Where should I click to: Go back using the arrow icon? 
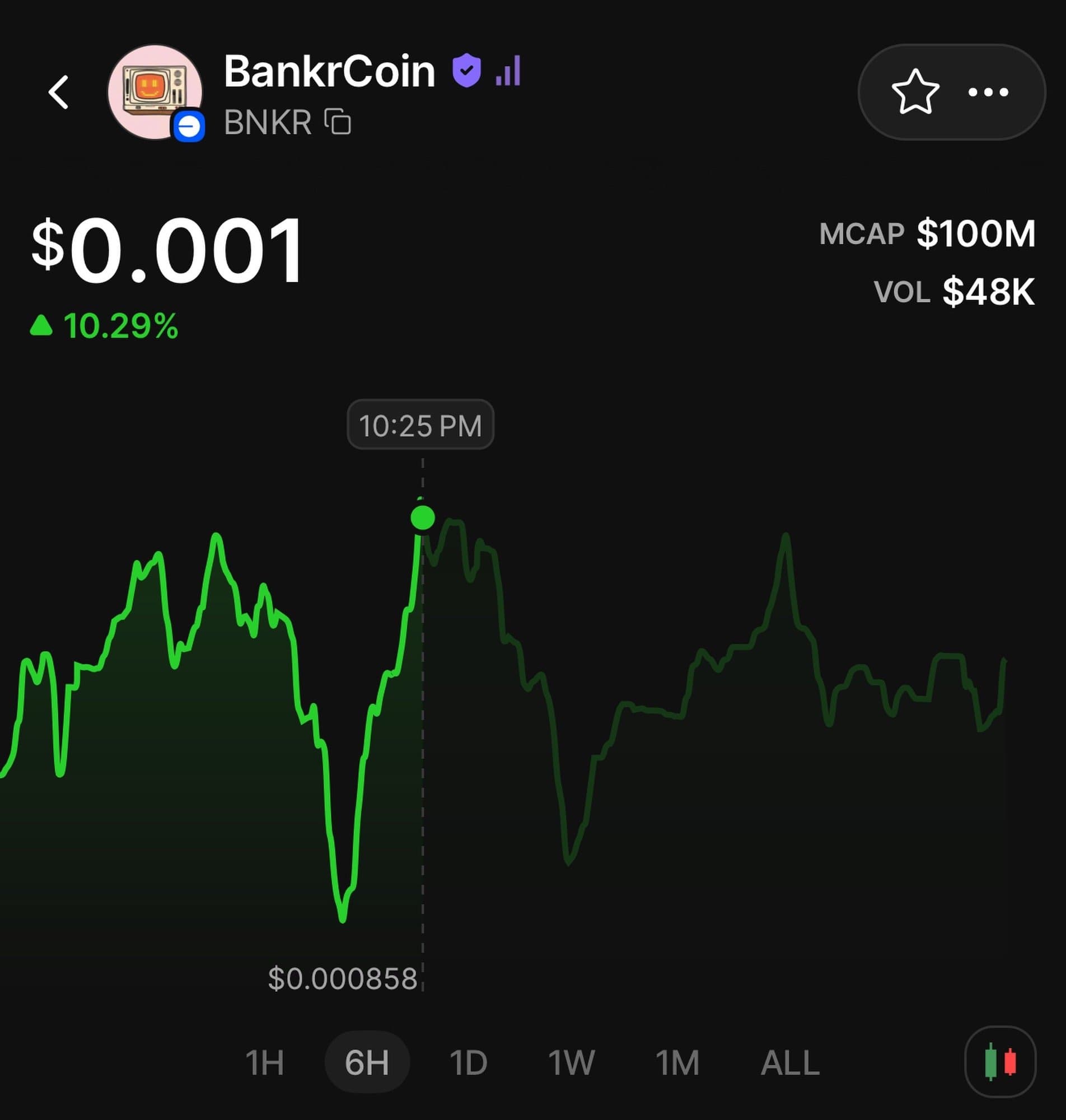tap(59, 92)
